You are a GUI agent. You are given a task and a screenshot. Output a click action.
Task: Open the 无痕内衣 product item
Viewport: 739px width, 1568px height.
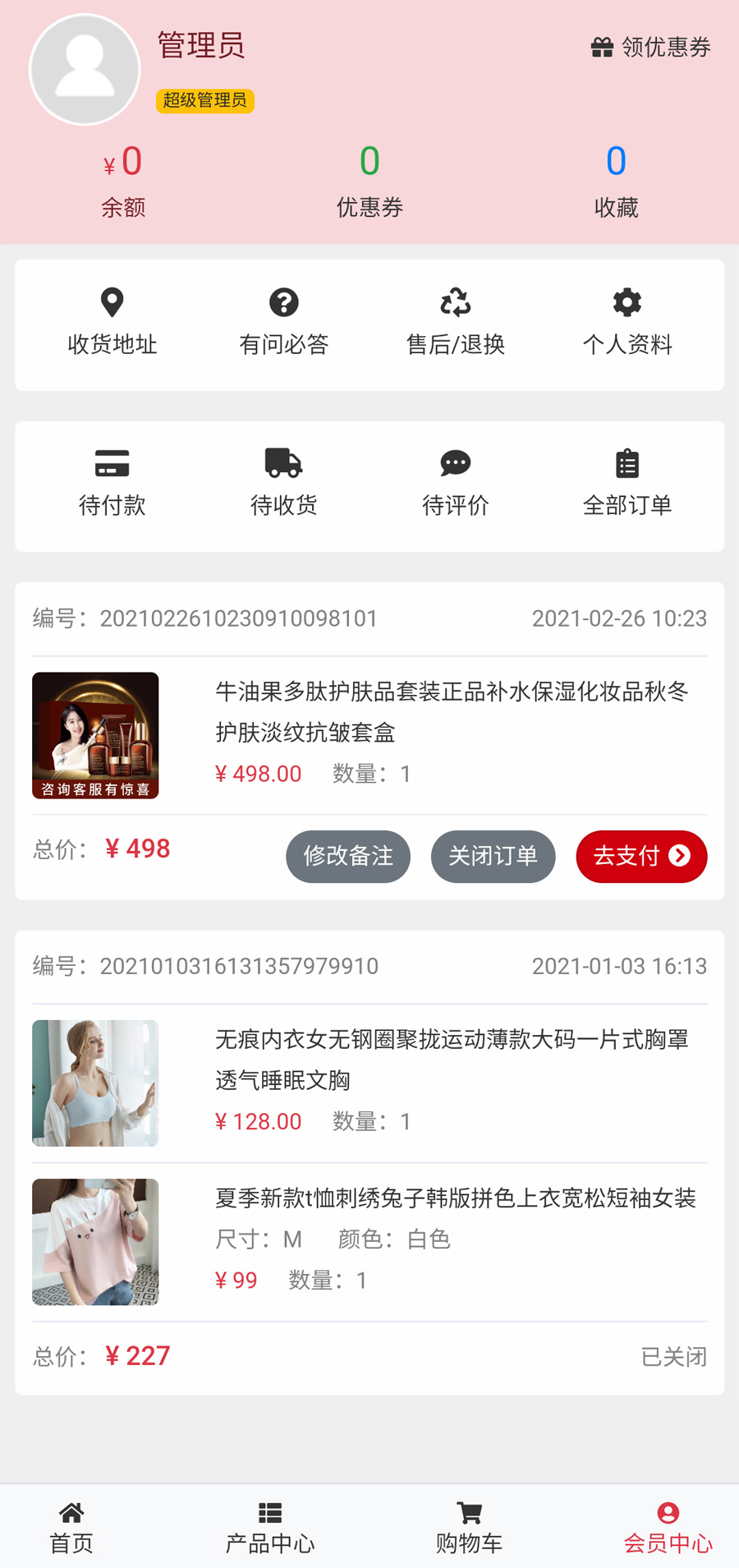pyautogui.click(x=452, y=1060)
